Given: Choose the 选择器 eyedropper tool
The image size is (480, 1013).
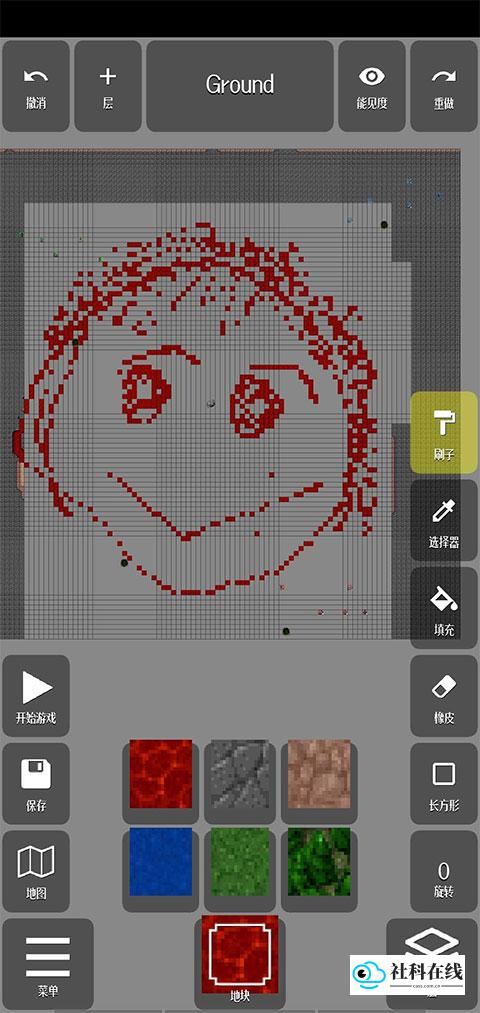Looking at the screenshot, I should (x=444, y=521).
